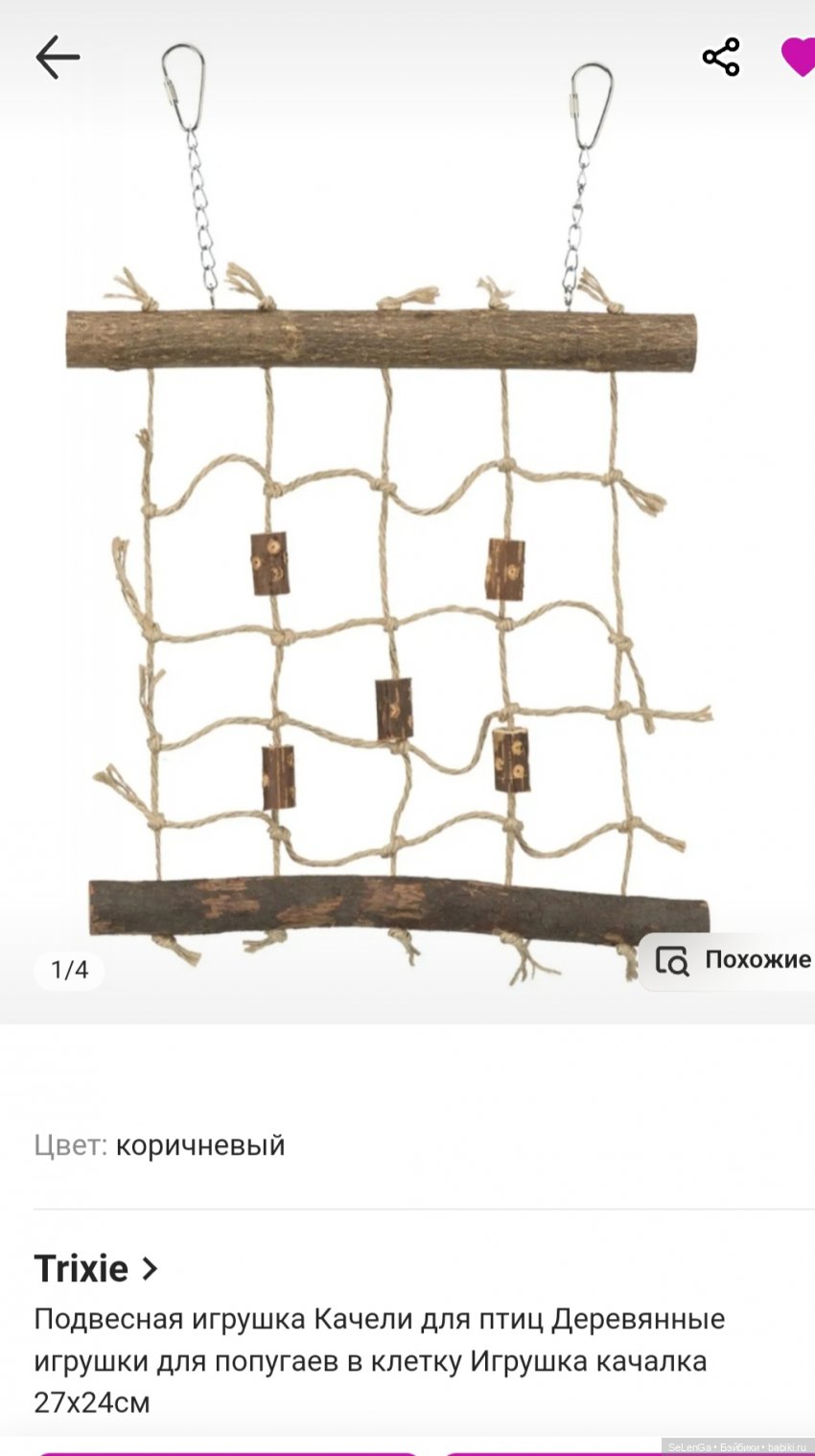Viewport: 815px width, 1456px height.
Task: Toggle the favorite heart icon
Action: 798,58
